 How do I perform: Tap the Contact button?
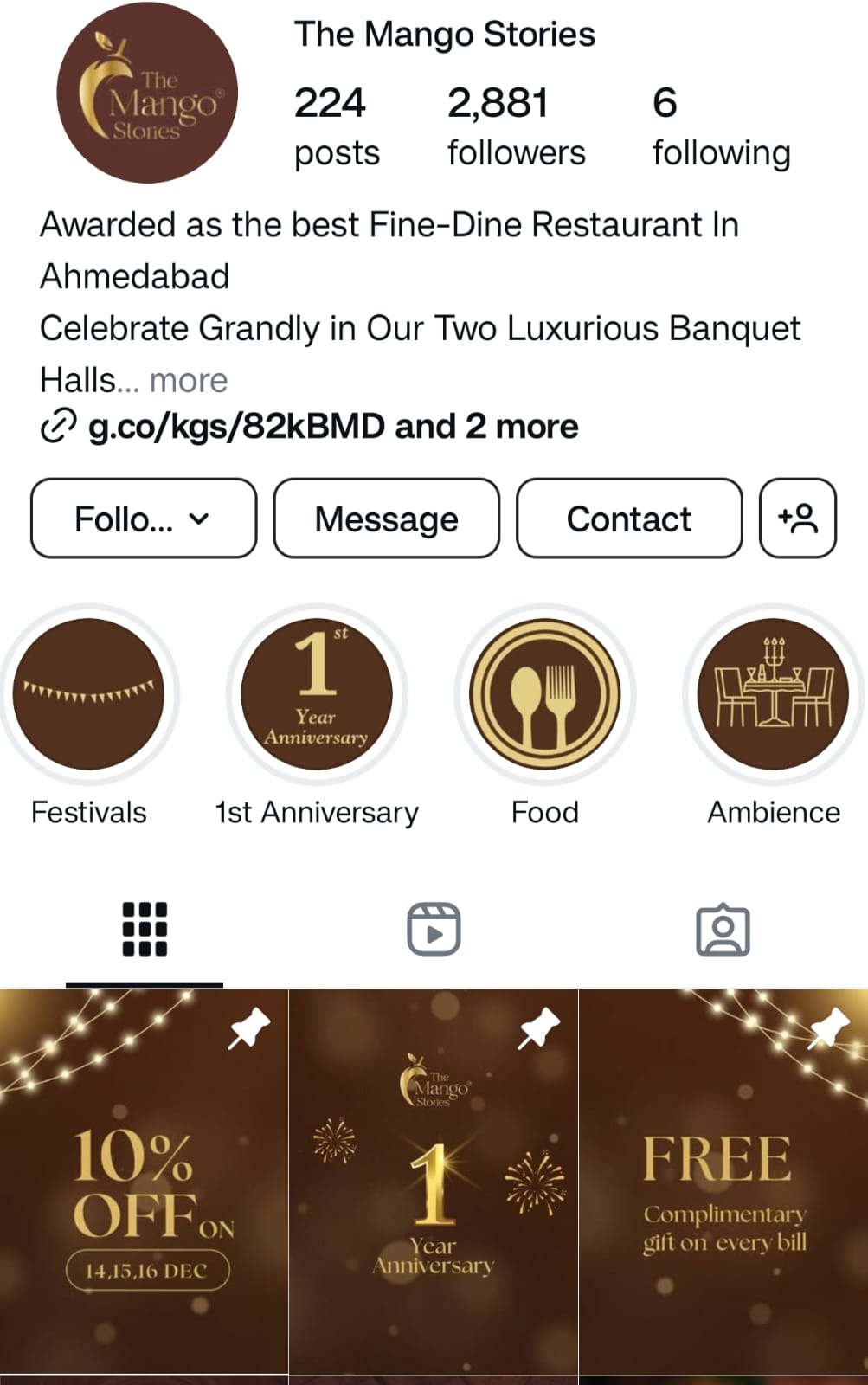pos(629,519)
